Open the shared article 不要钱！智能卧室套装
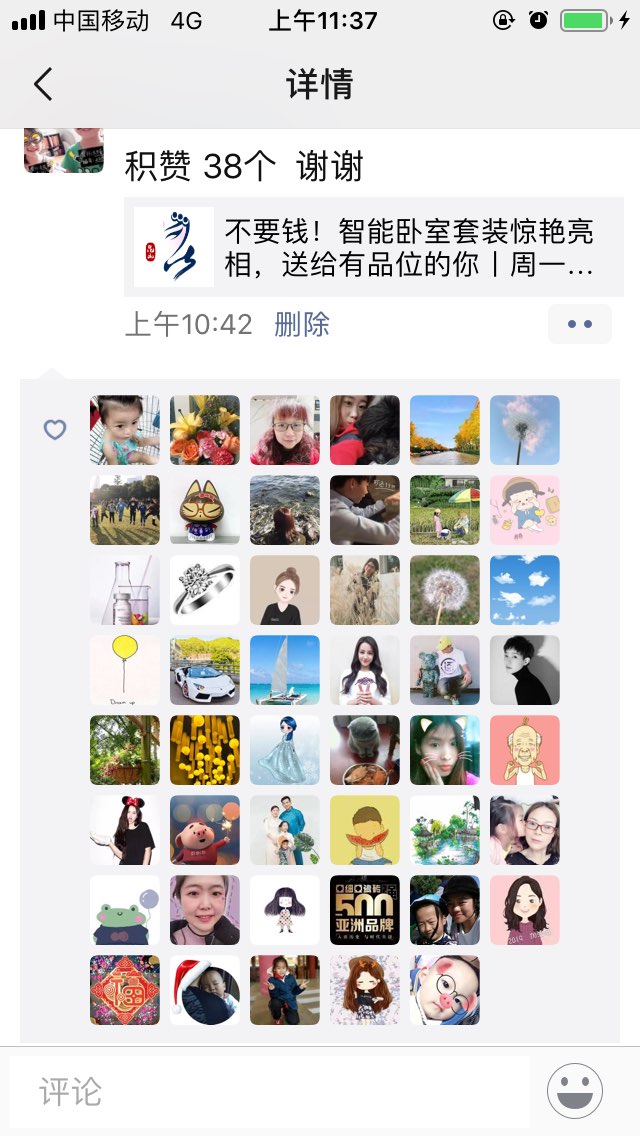 [x=374, y=247]
